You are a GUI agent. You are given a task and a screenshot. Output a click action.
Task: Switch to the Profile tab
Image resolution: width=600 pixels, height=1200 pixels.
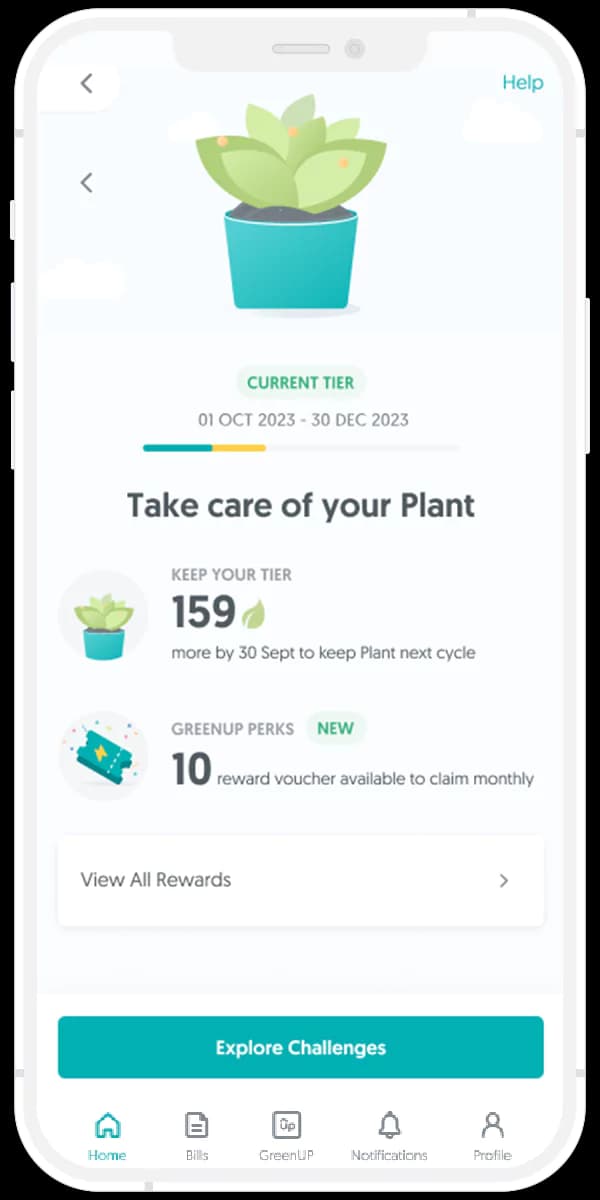[492, 1137]
